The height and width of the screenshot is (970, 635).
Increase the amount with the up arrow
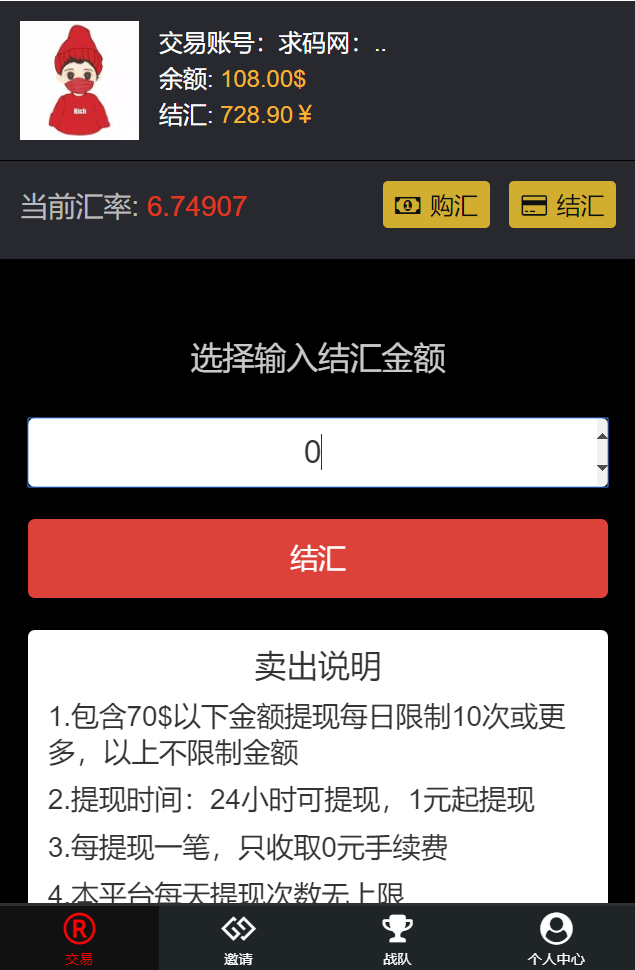[x=601, y=436]
